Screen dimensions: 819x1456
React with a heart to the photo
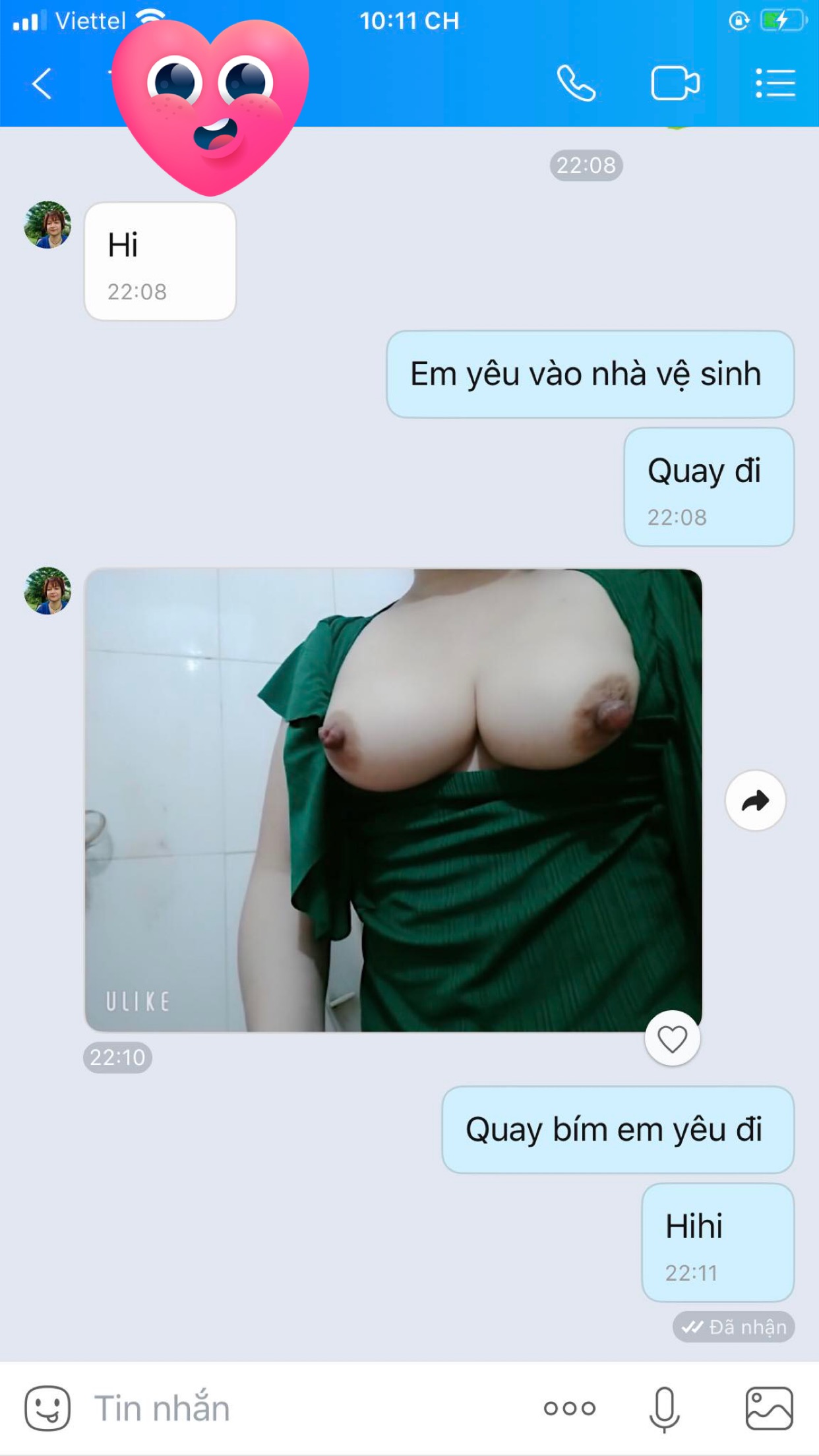tap(672, 1039)
